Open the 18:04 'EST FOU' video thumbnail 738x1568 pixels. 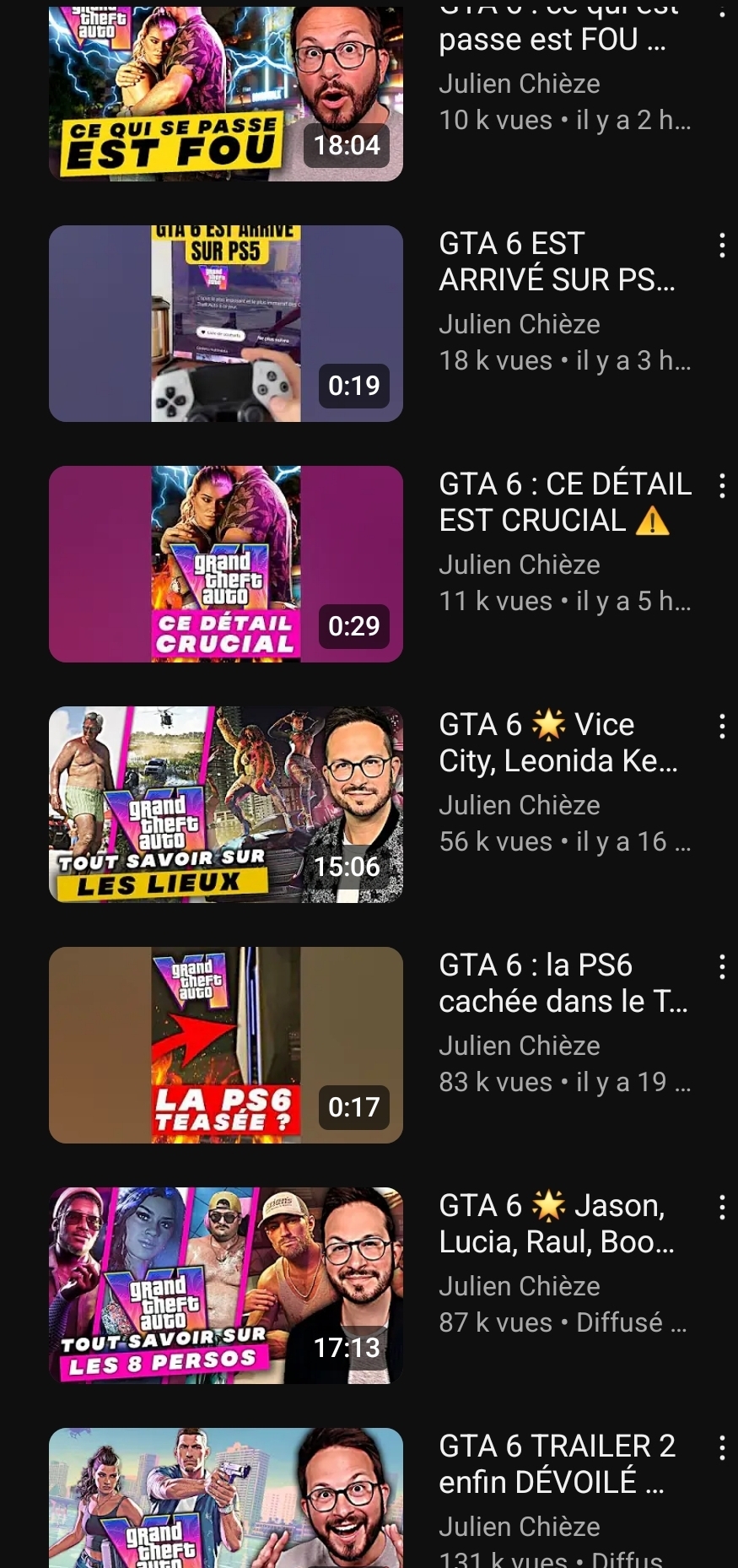[225, 95]
